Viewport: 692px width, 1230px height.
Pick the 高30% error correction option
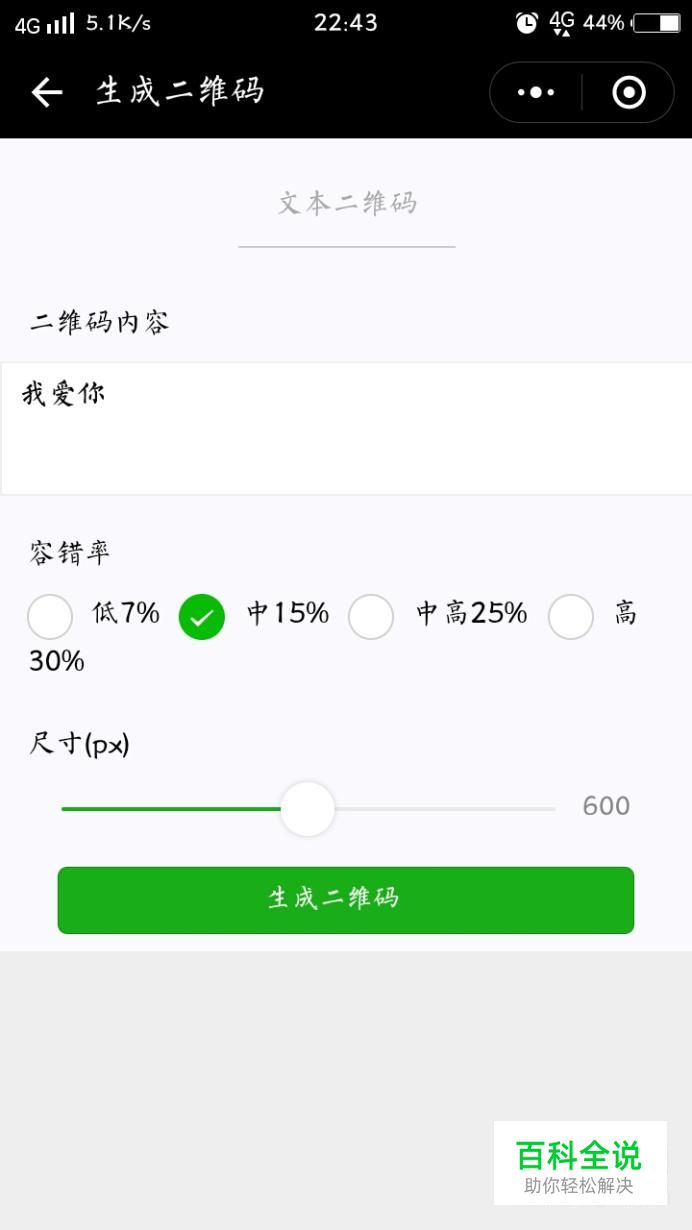click(571, 617)
